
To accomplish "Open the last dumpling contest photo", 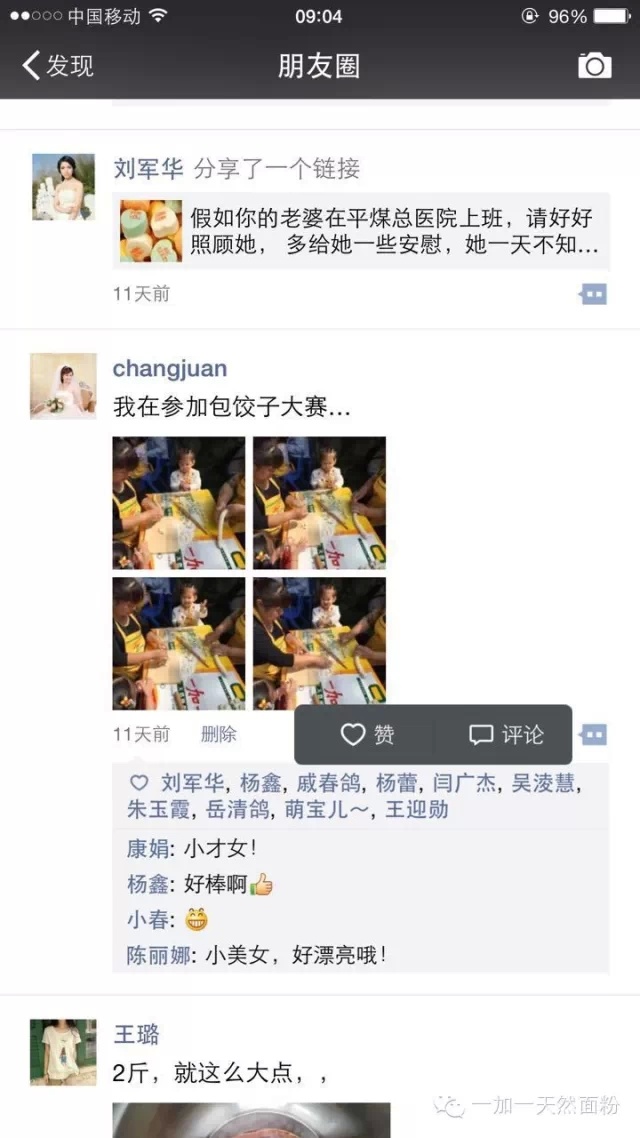I will (x=319, y=643).
